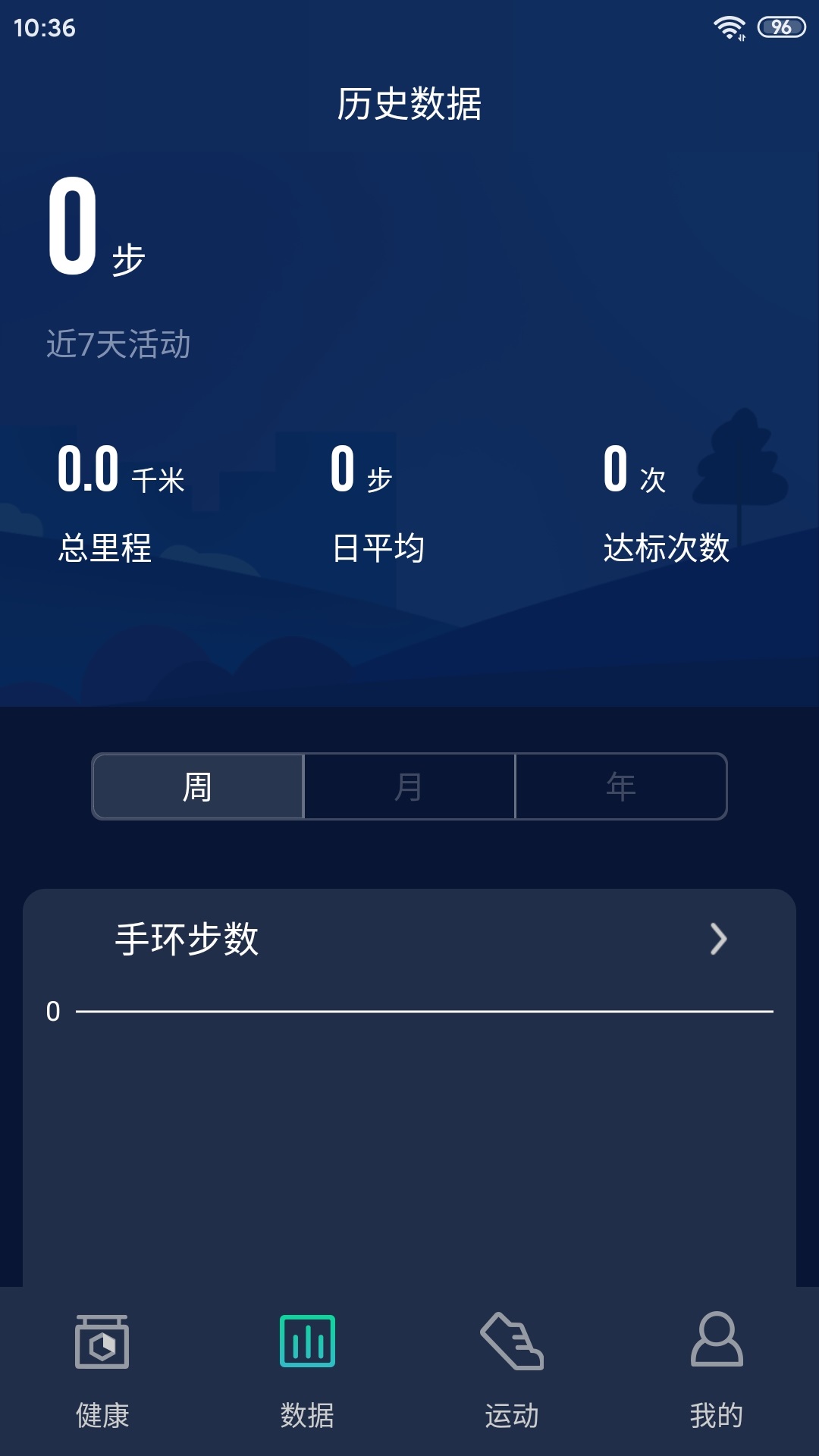
Task: Click the network arrows icon beside Wi-Fi
Action: coord(744,35)
